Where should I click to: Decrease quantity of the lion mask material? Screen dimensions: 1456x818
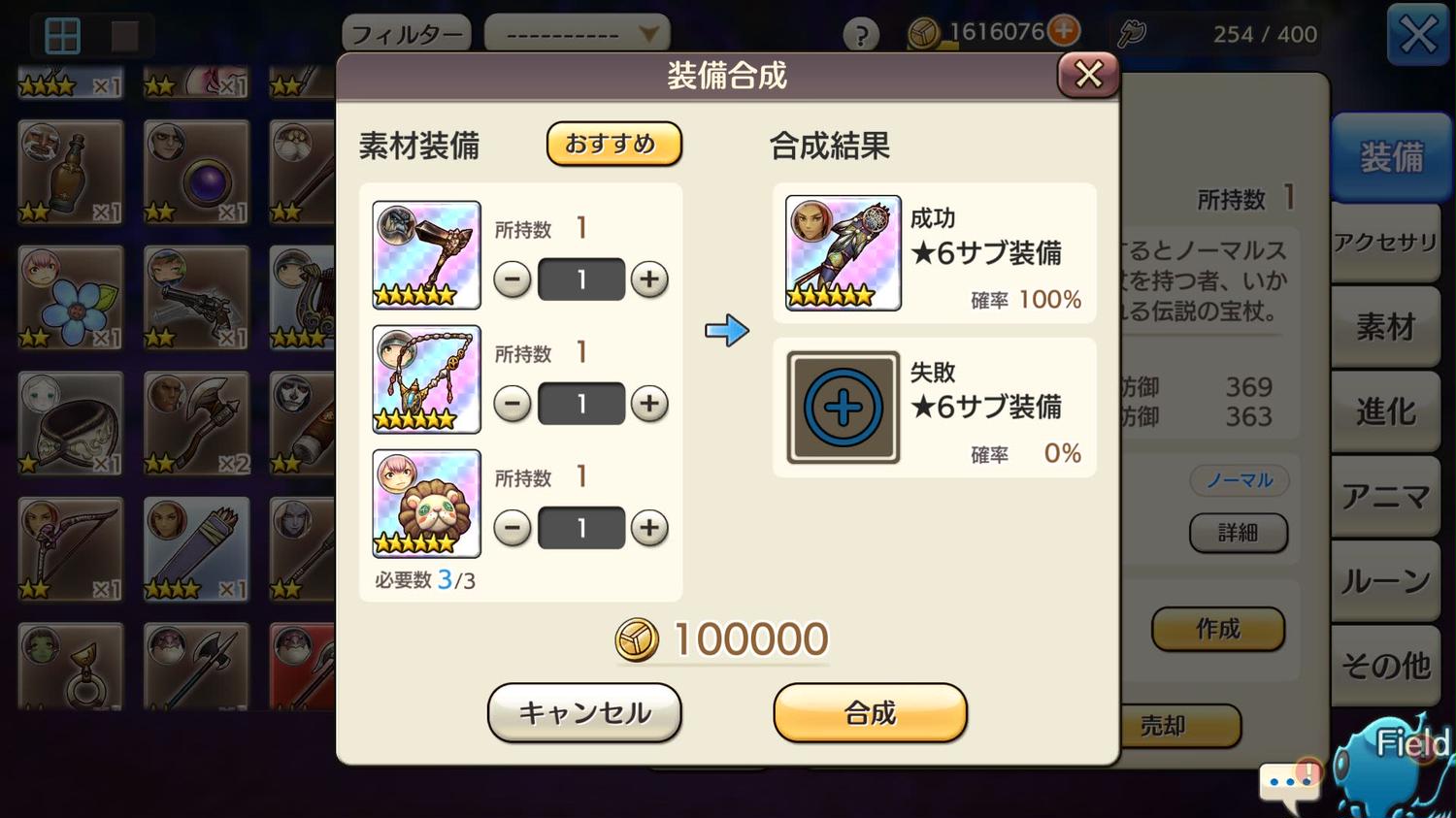513,528
